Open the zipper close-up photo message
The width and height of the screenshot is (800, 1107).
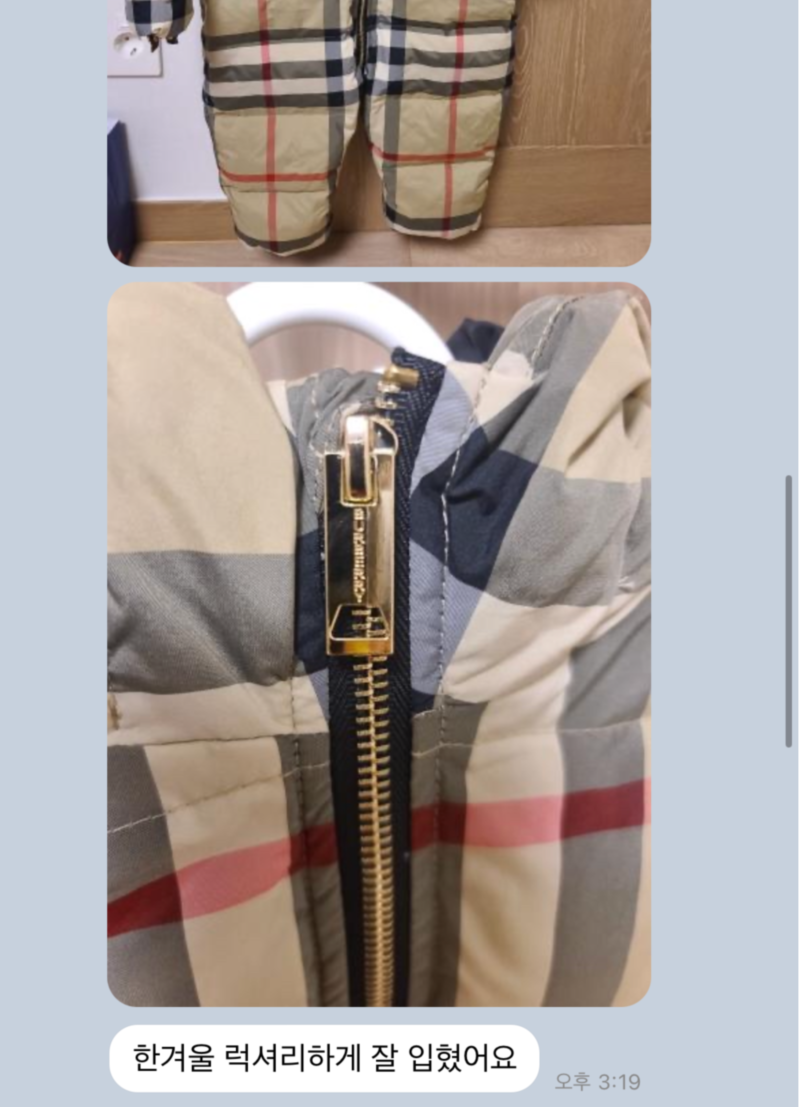coord(379,644)
